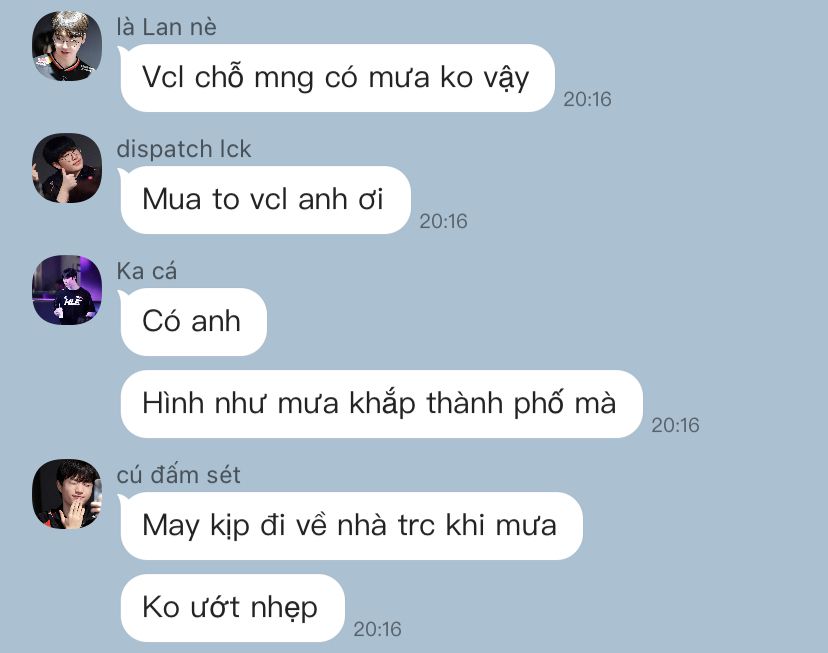This screenshot has width=828, height=653.
Task: Tap dispatch lck's avatar
Action: point(67,168)
